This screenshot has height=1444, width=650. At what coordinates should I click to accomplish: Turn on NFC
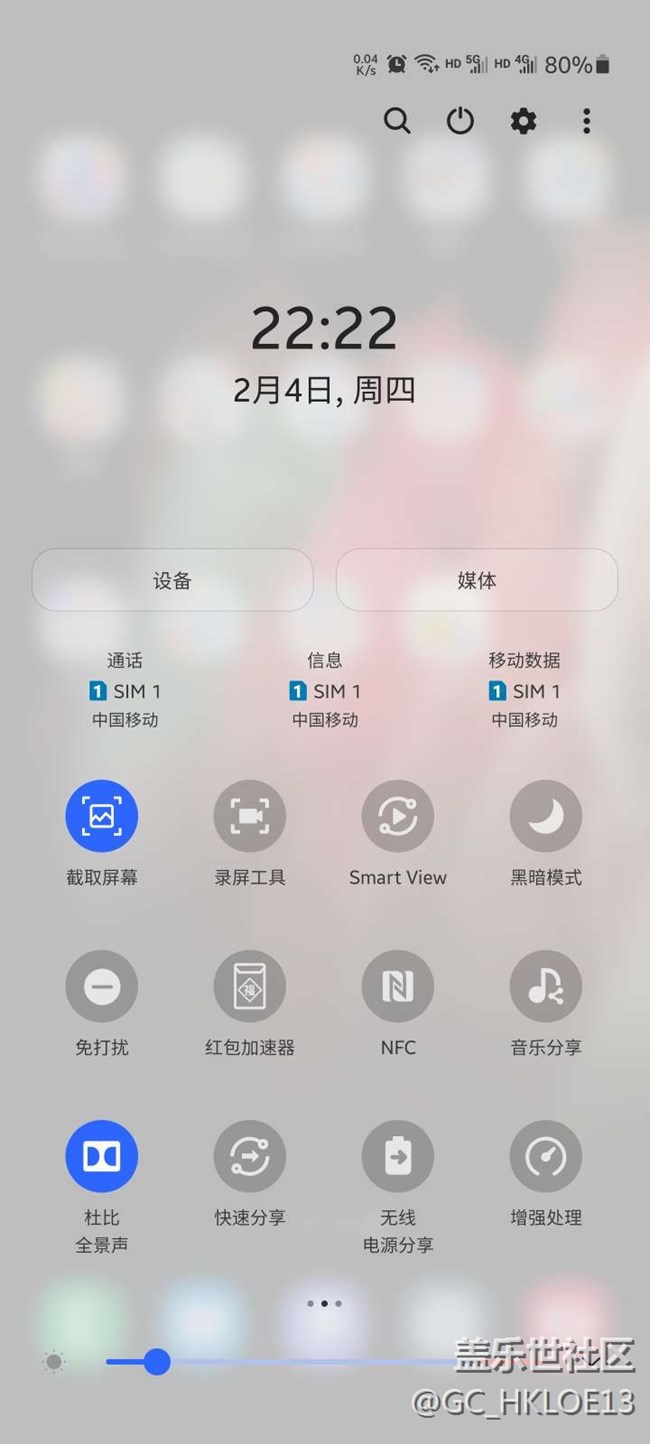pyautogui.click(x=398, y=987)
